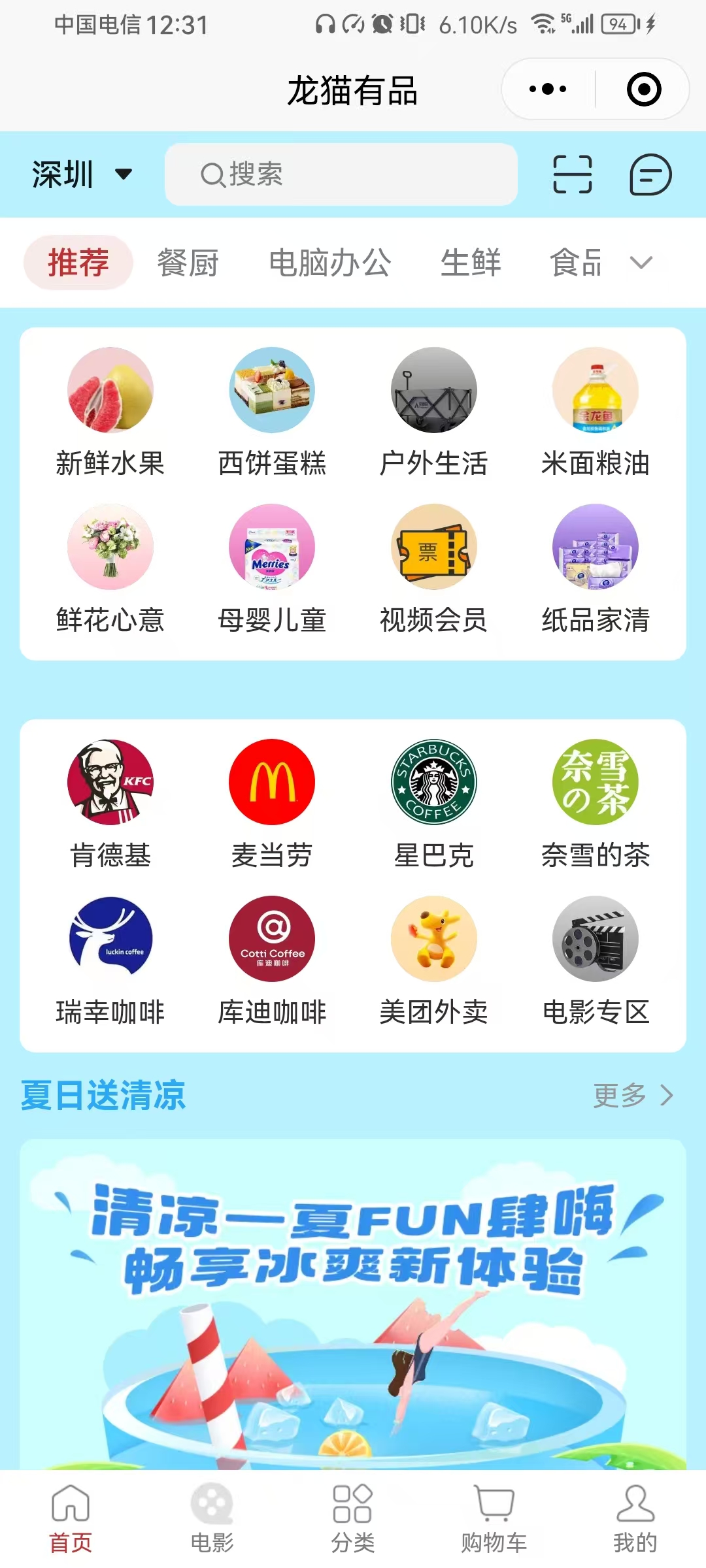This screenshot has height=1568, width=706.
Task: Go to 星巴克 Starbucks
Action: 433,804
